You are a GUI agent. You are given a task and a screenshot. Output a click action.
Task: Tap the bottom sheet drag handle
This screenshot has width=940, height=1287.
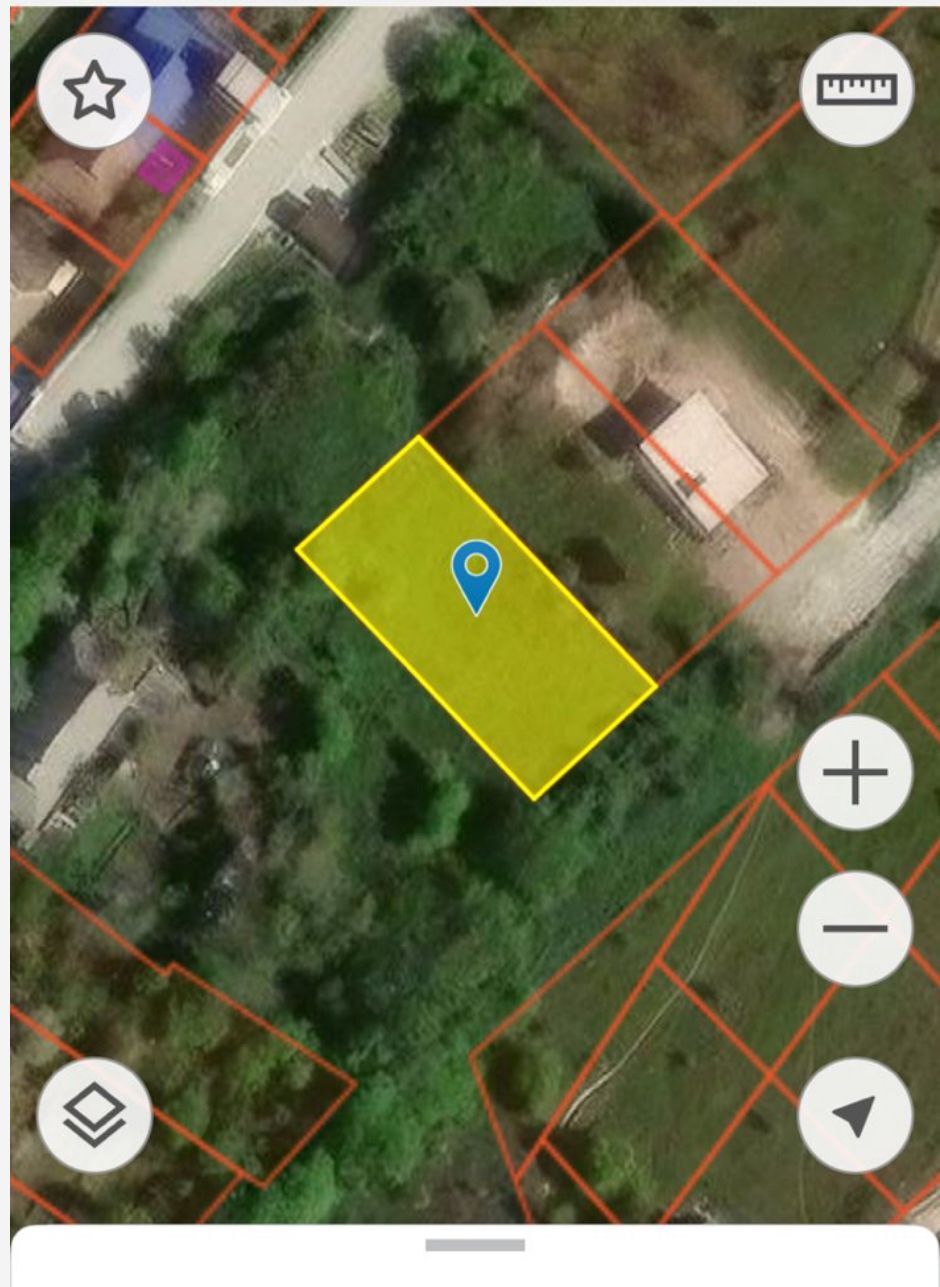point(475,1245)
